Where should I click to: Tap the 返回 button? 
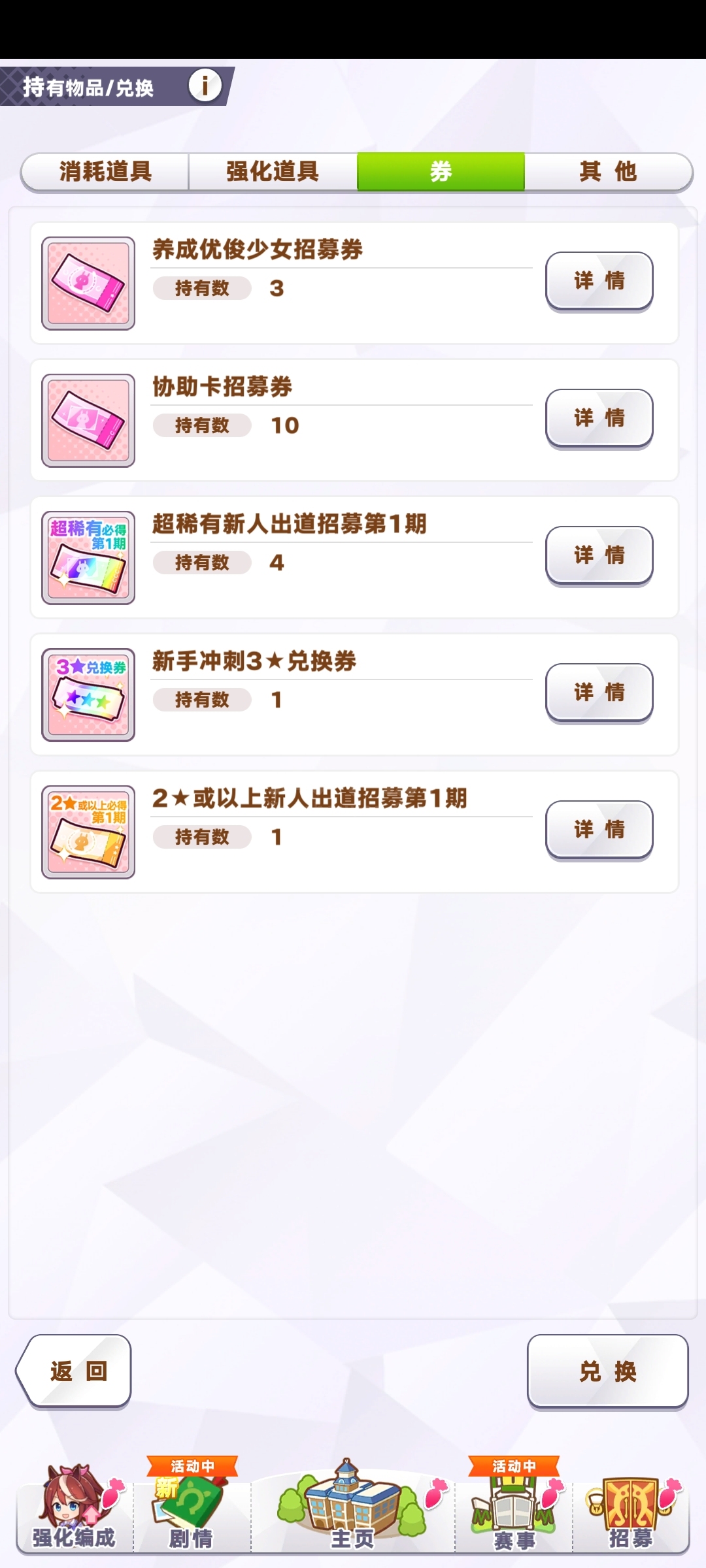click(x=74, y=1371)
